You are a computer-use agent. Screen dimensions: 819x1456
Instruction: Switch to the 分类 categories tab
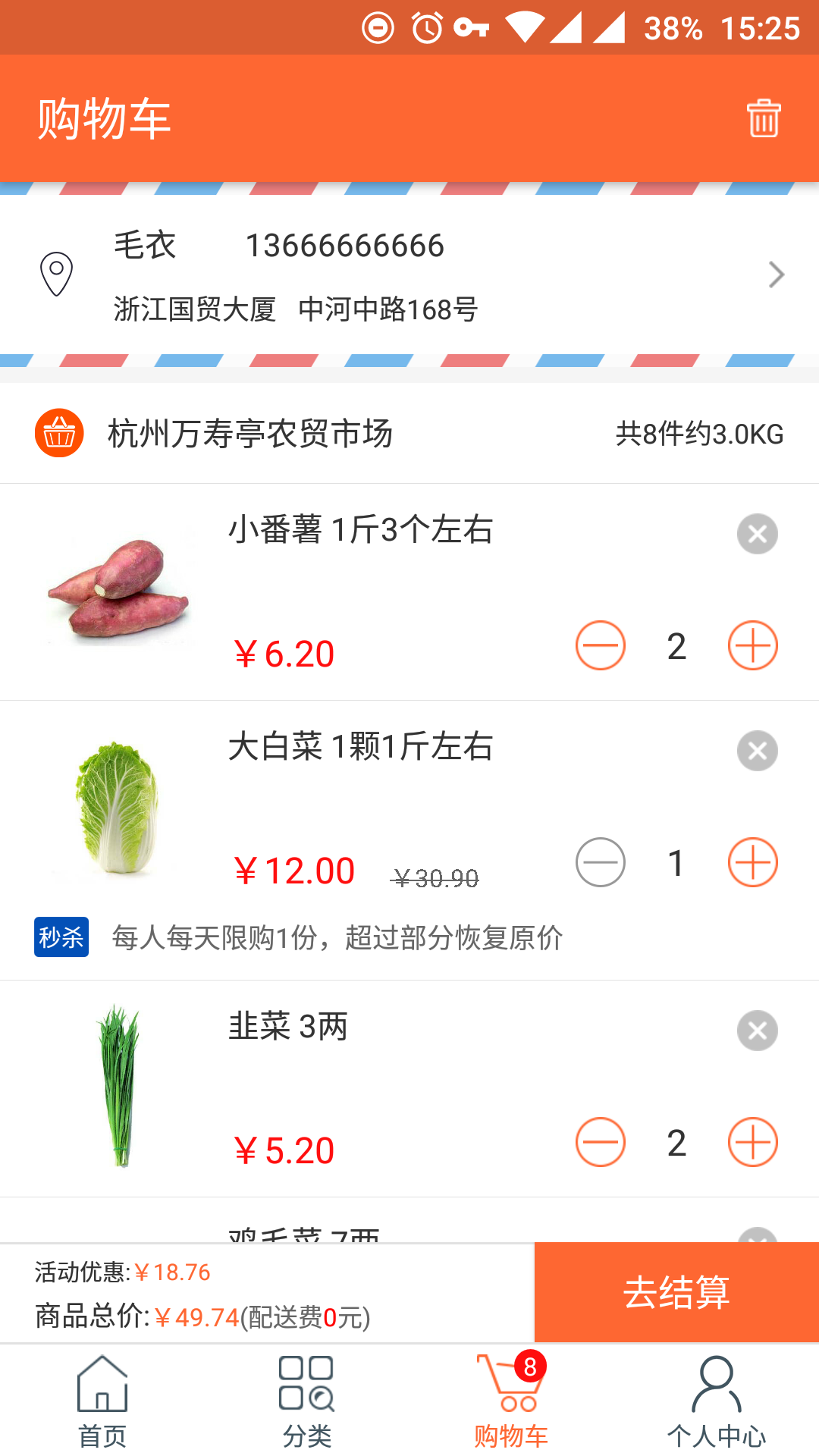coord(307,1401)
